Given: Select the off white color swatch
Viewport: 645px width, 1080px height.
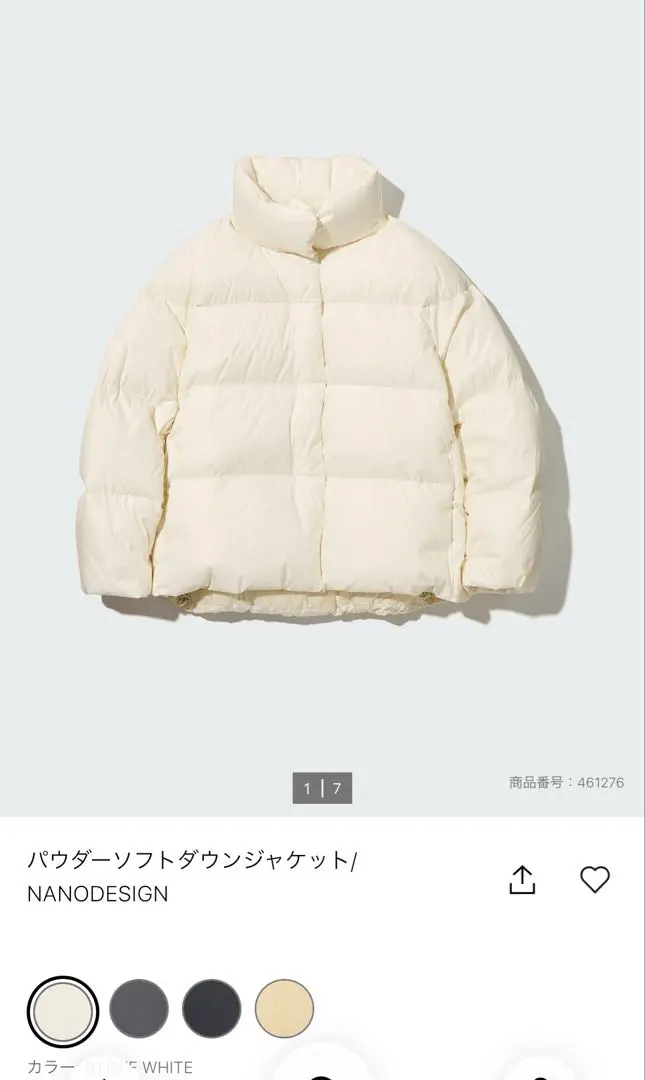Looking at the screenshot, I should click(x=63, y=1010).
